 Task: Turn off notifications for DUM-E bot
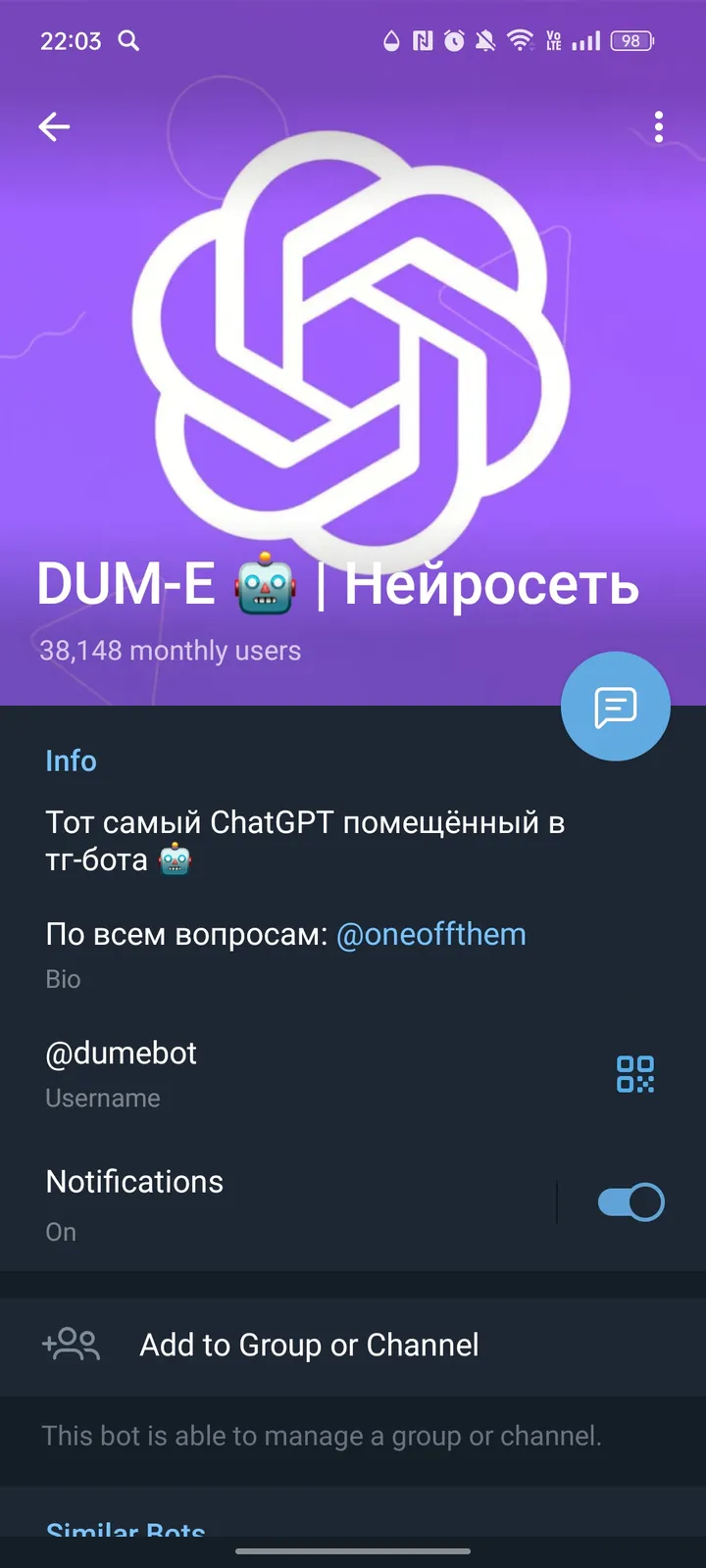pyautogui.click(x=630, y=1201)
